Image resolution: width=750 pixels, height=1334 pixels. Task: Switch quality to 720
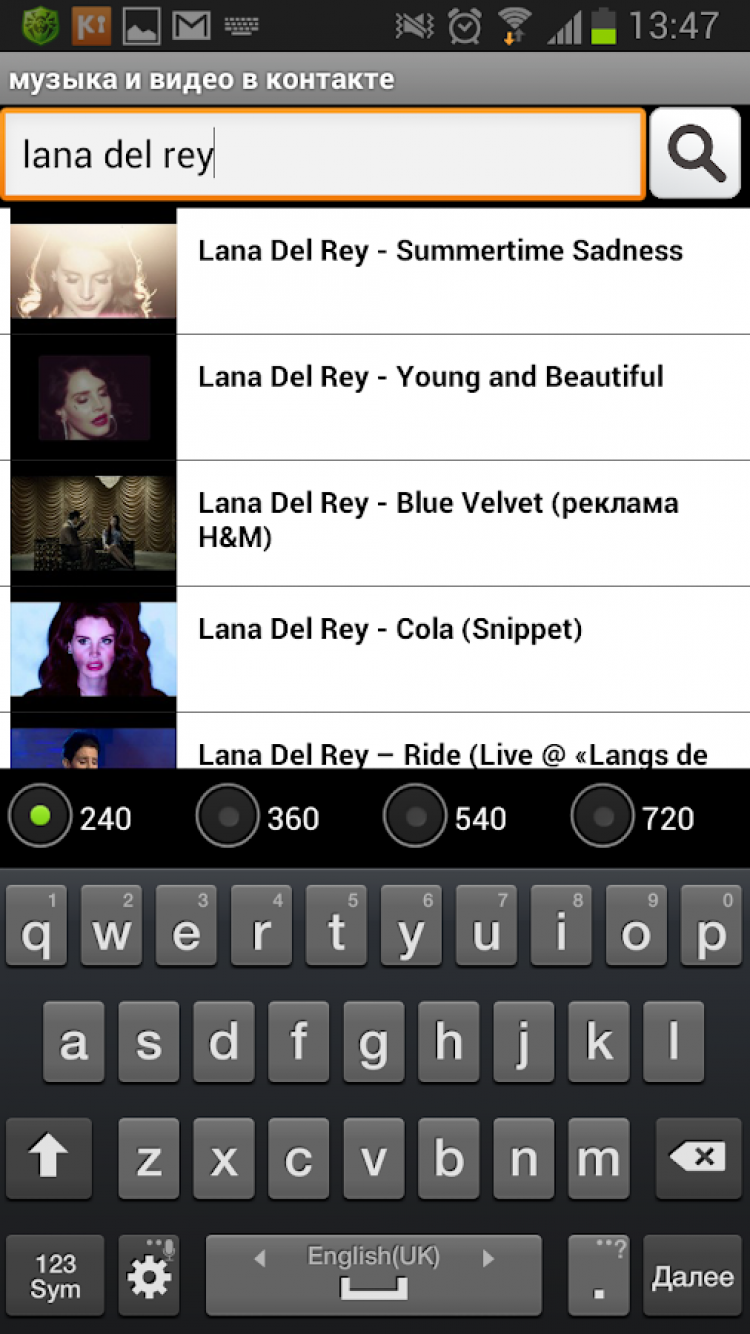(x=603, y=817)
